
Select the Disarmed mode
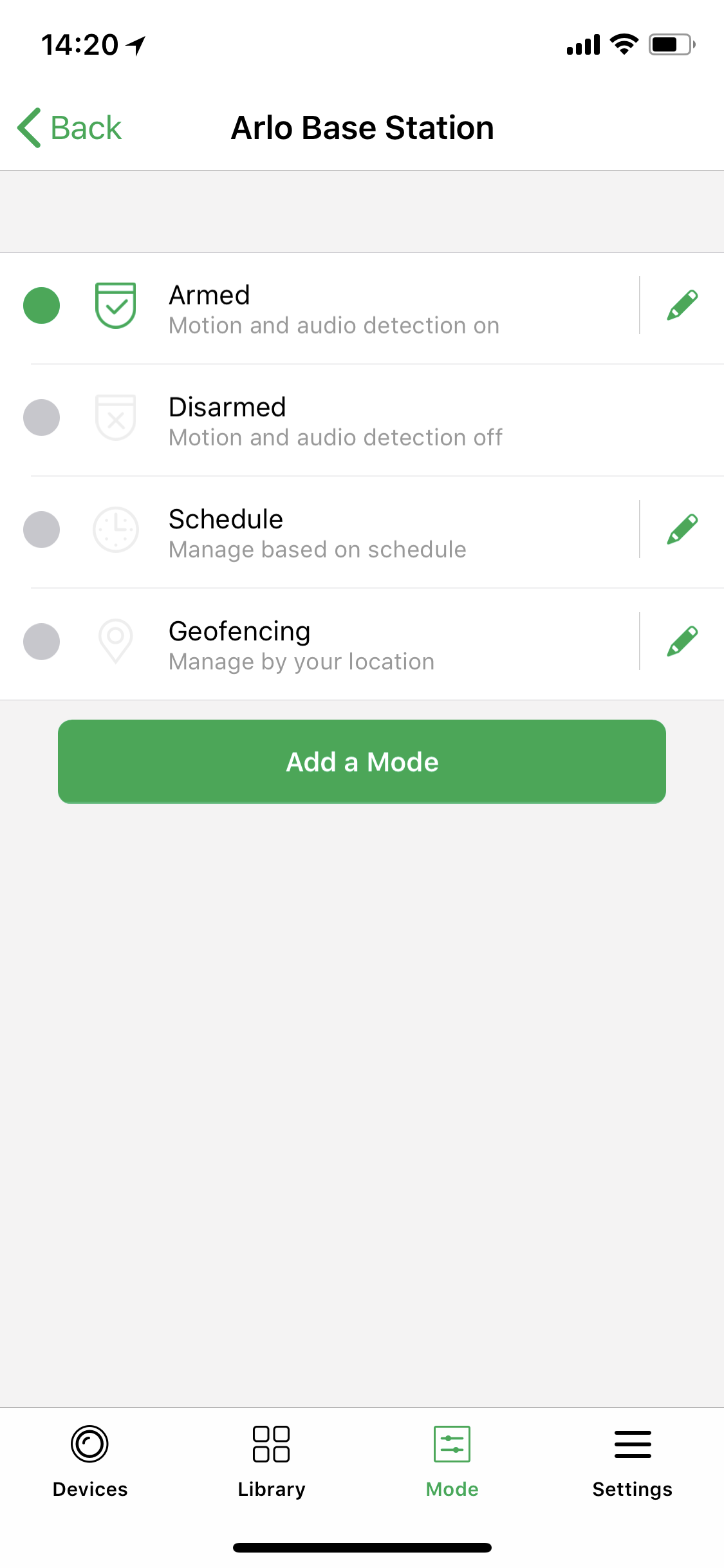pyautogui.click(x=362, y=420)
